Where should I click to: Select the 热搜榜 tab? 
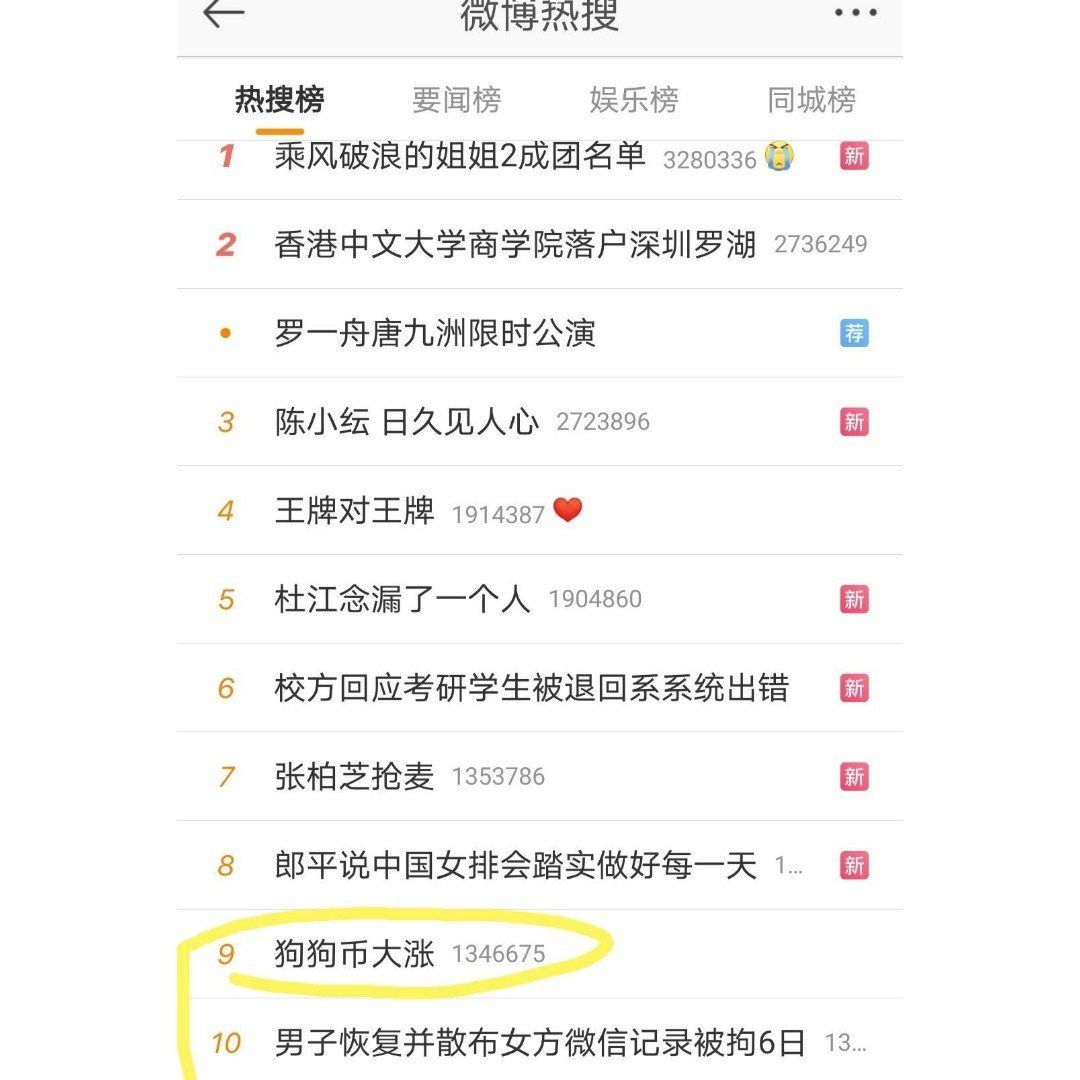[x=279, y=100]
